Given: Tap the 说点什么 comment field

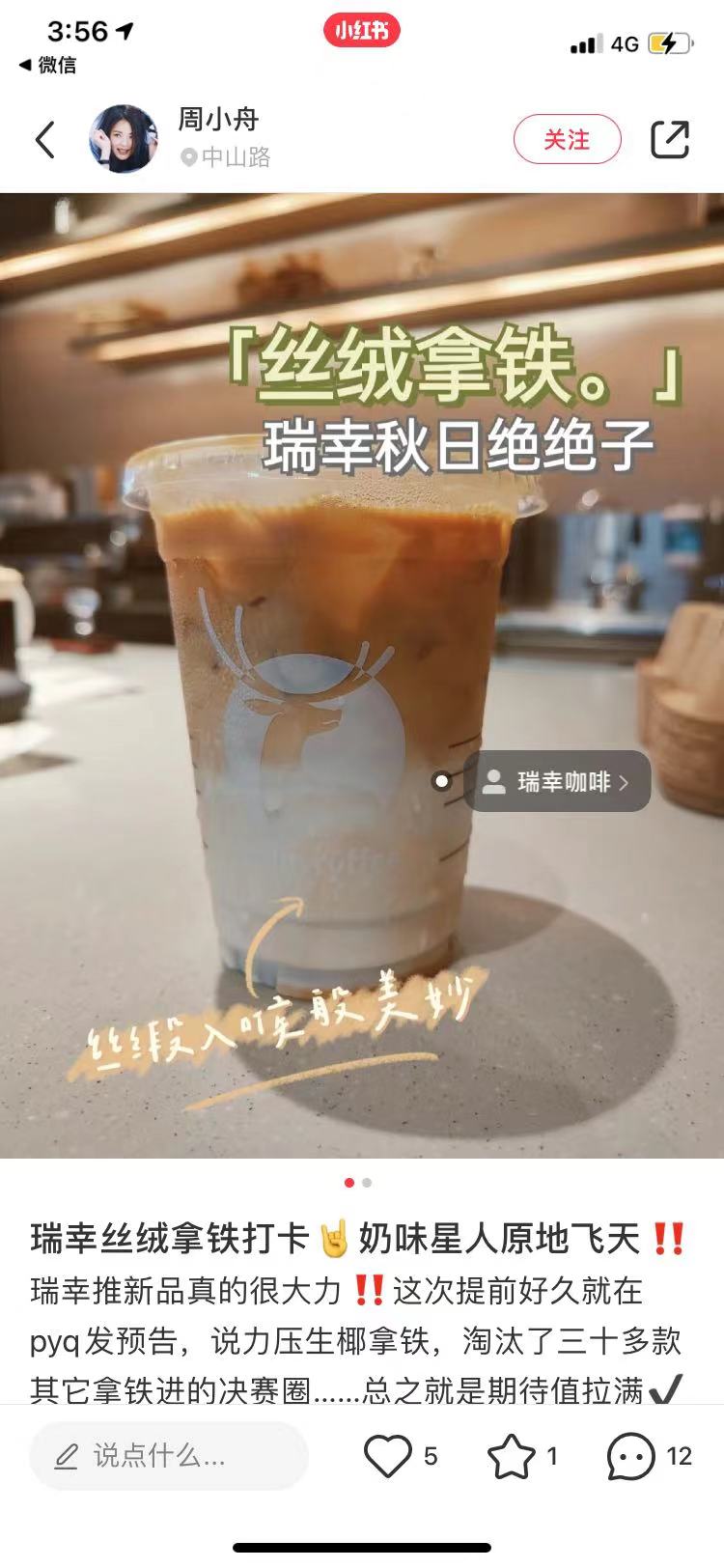Looking at the screenshot, I should (x=169, y=1456).
